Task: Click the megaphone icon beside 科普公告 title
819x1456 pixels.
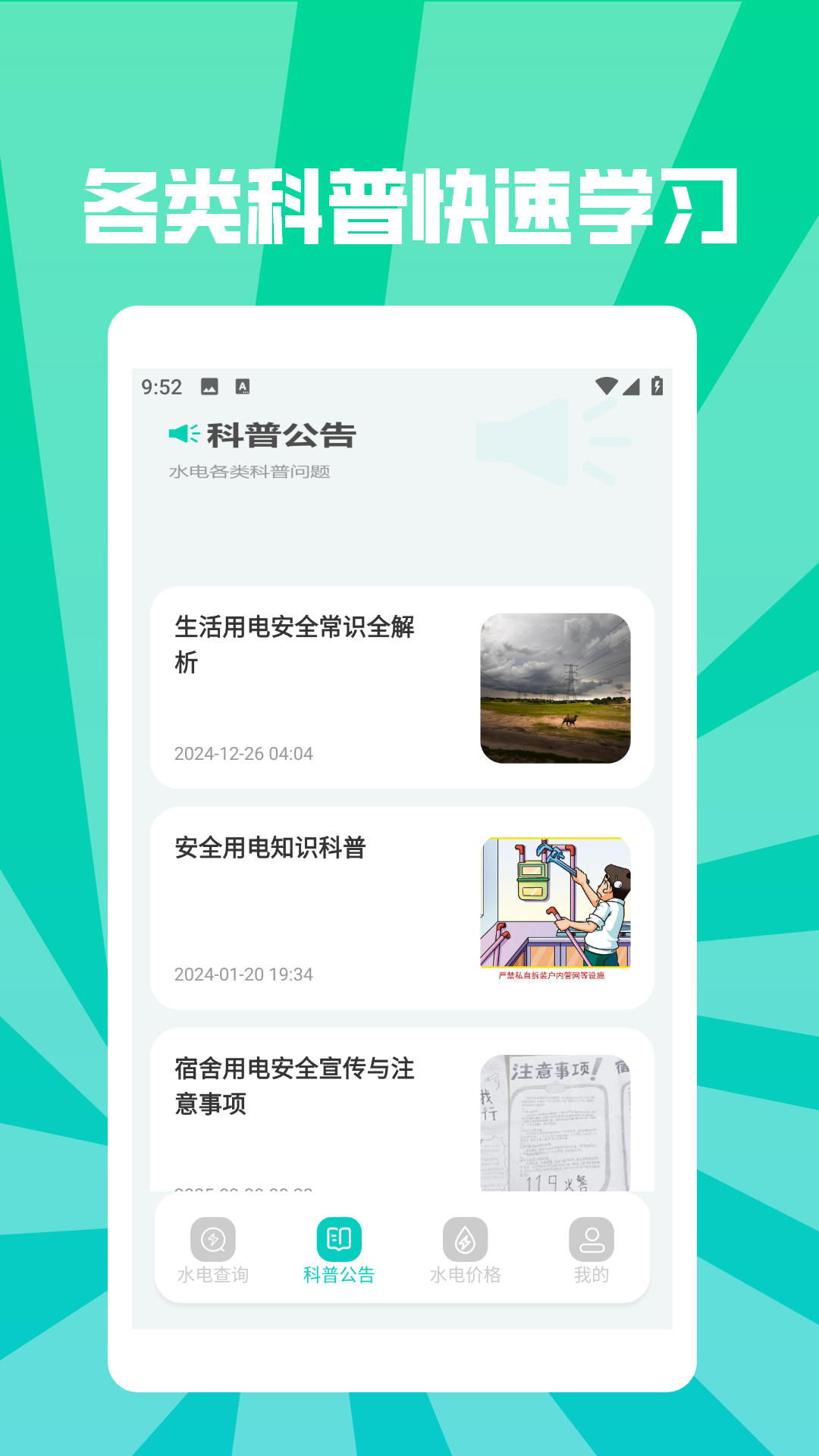Action: point(182,432)
